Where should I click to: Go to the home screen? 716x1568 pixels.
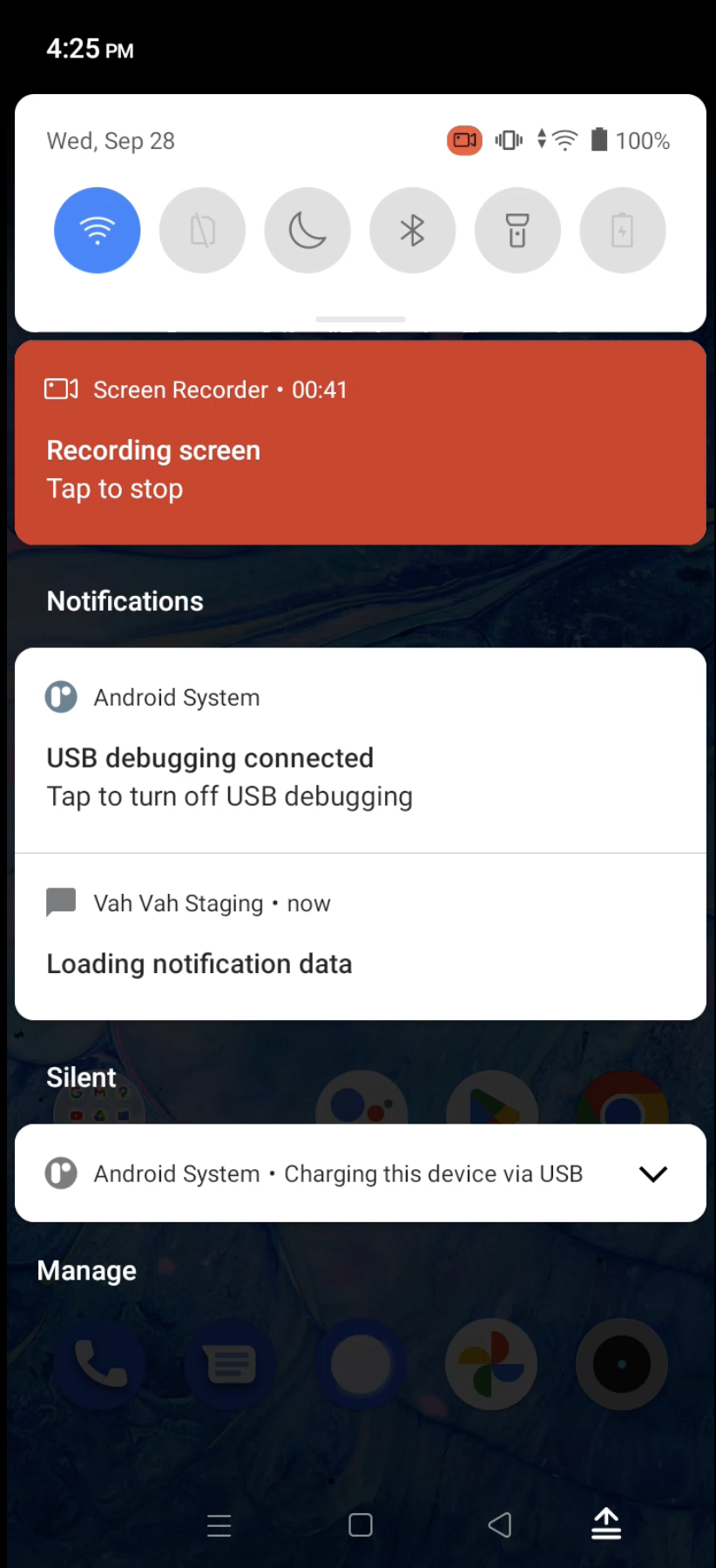[x=360, y=1524]
